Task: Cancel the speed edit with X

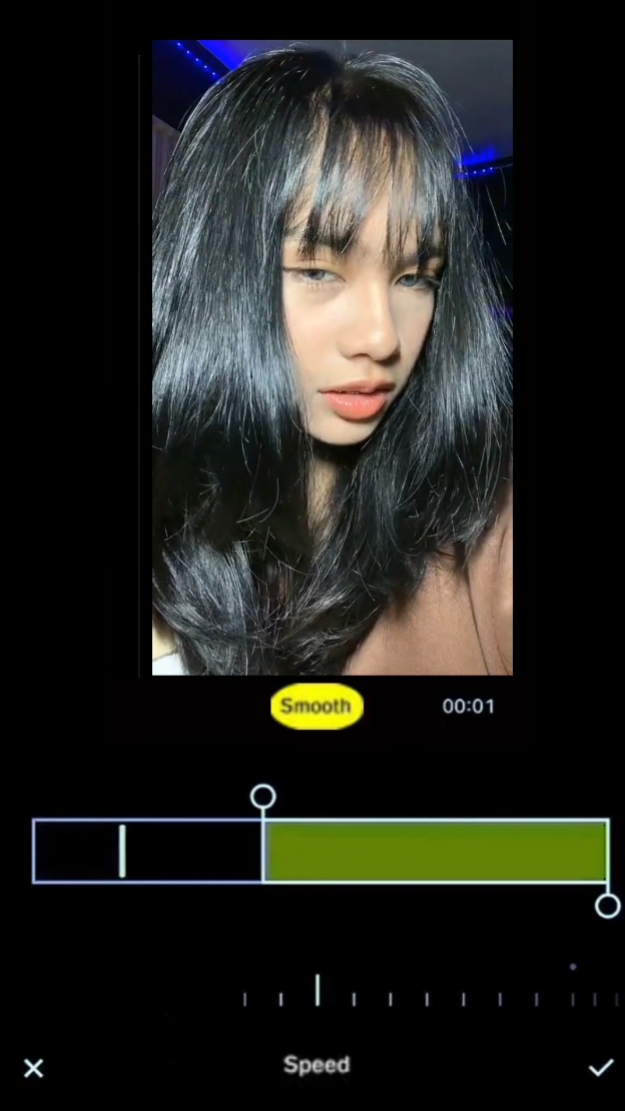Action: 33,1068
